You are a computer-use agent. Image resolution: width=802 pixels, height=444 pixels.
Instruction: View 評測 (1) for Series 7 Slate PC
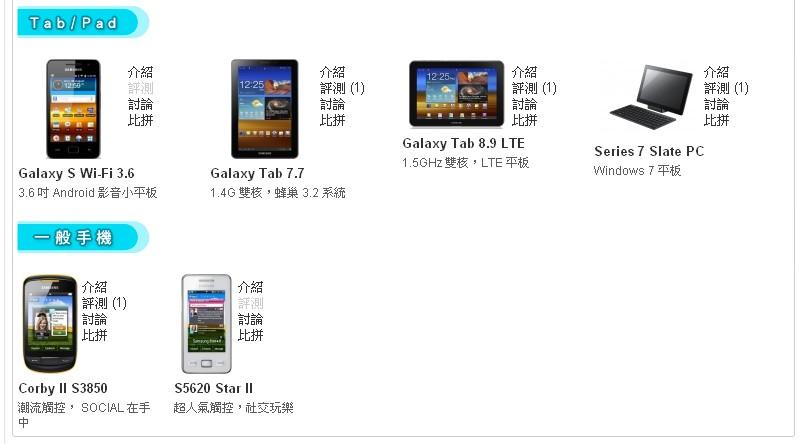pyautogui.click(x=726, y=88)
